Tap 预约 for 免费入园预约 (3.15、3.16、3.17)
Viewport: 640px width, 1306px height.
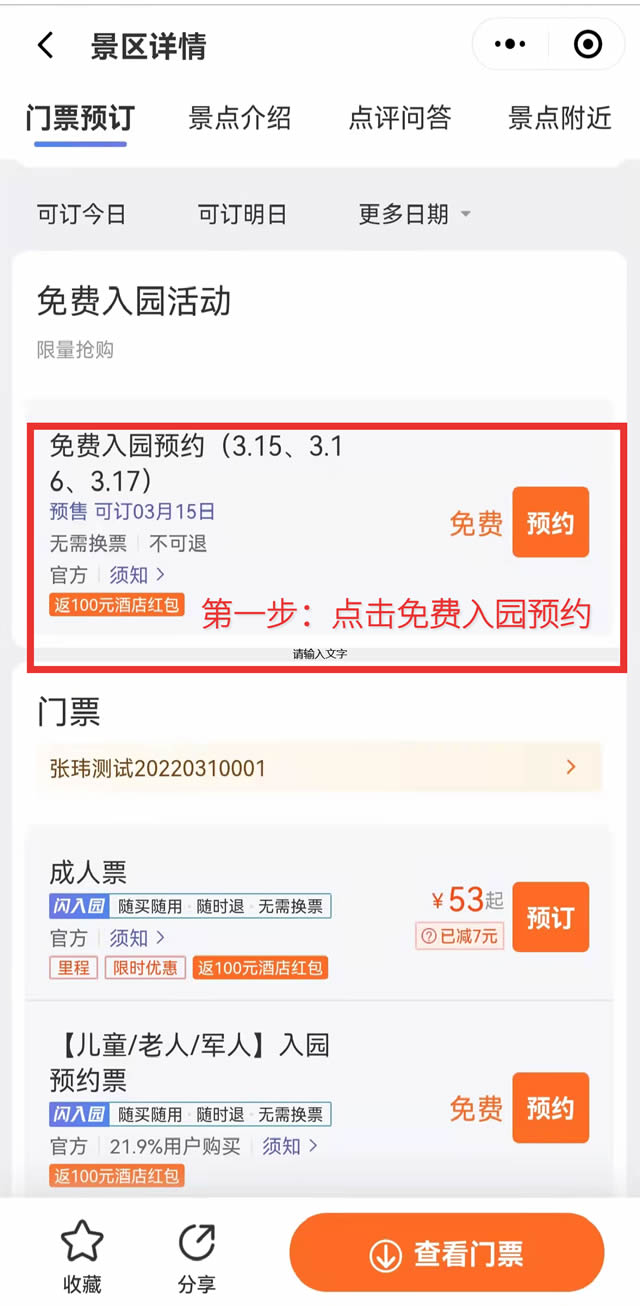click(x=550, y=522)
